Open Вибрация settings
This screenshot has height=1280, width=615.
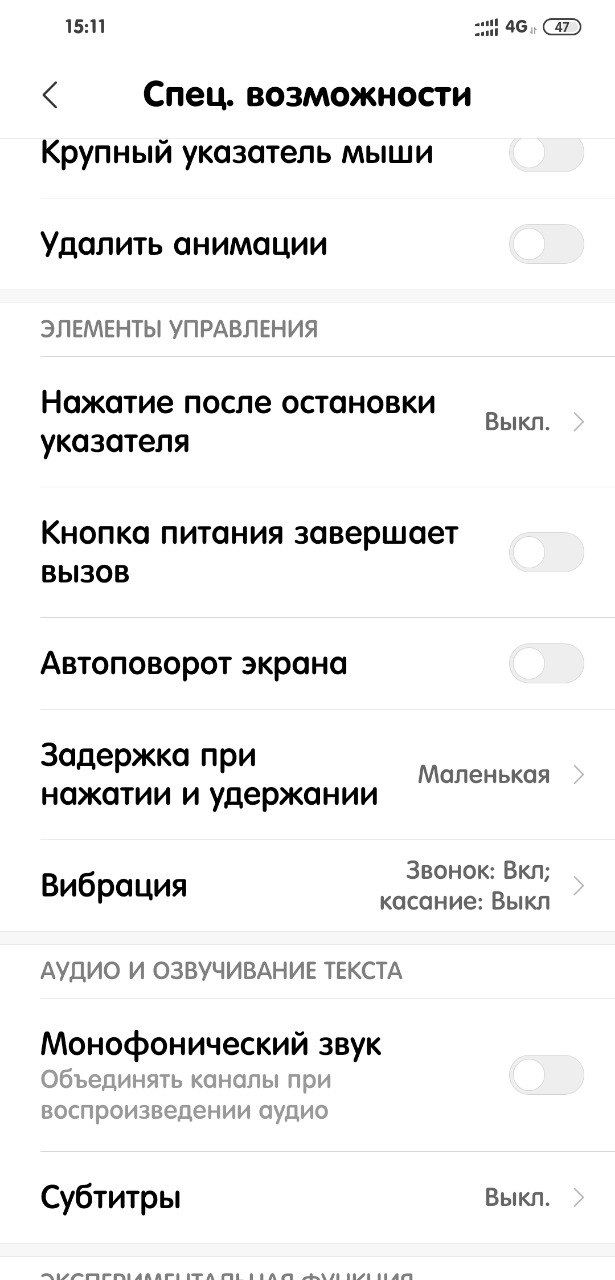[307, 886]
